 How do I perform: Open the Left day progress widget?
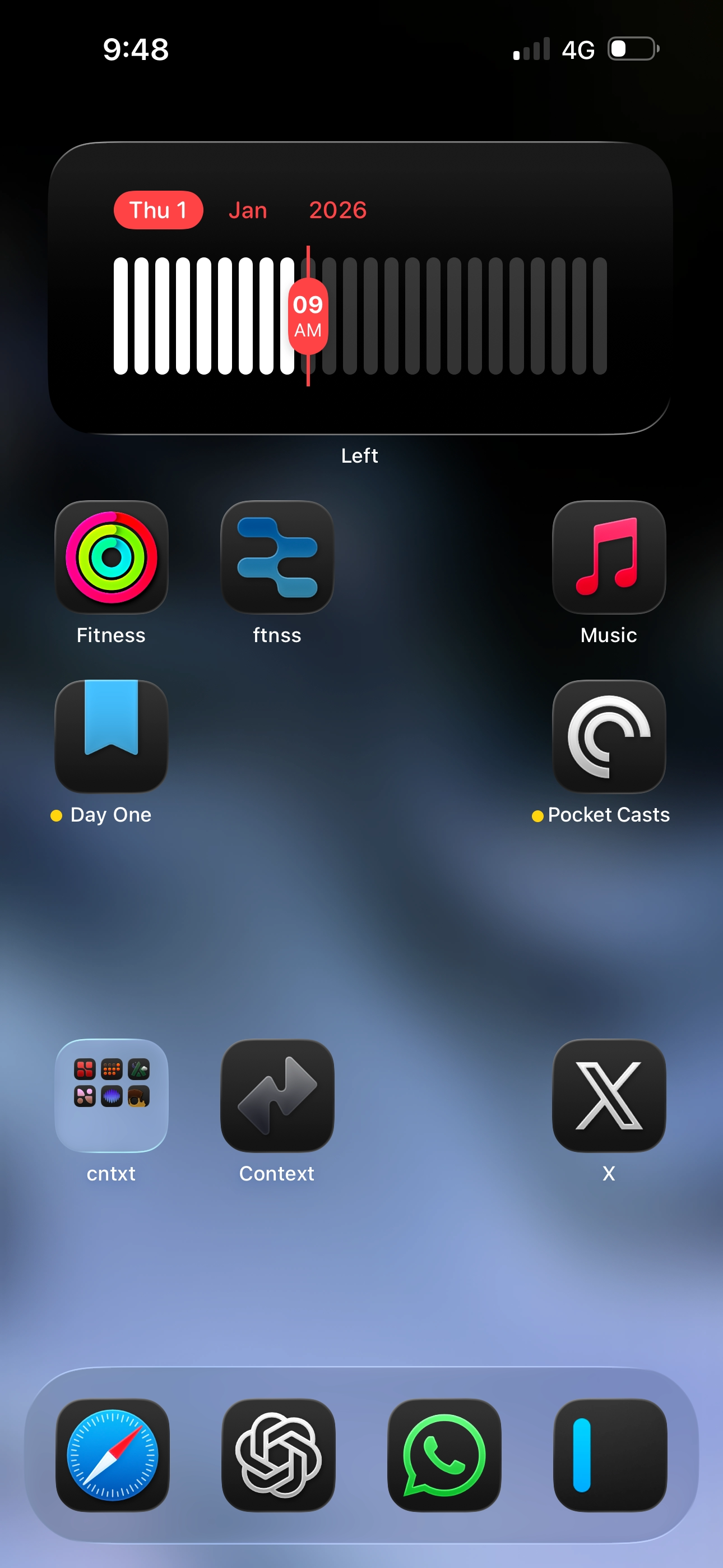(x=360, y=288)
